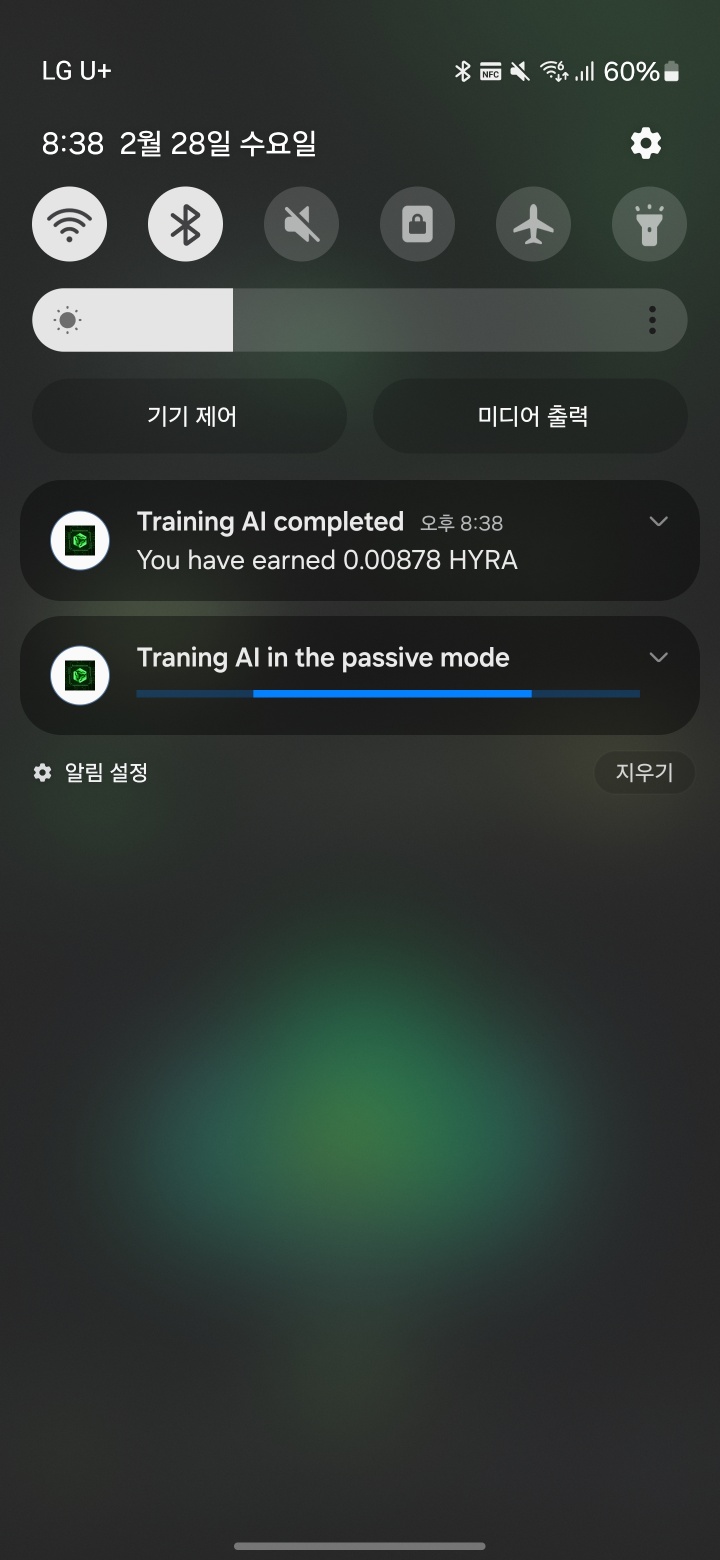
Task: Open 알림 설정 notification settings
Action: (x=90, y=772)
